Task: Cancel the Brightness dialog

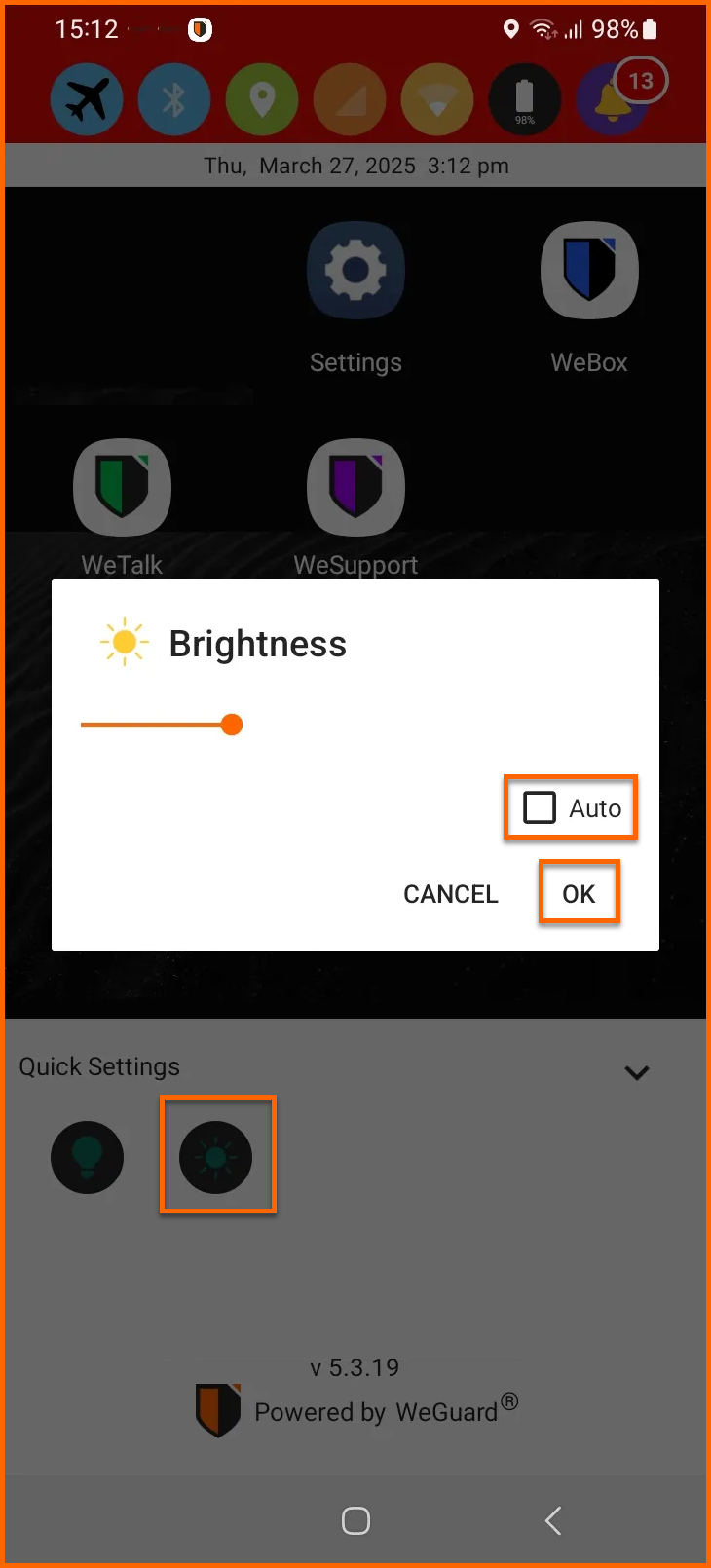Action: [x=450, y=893]
